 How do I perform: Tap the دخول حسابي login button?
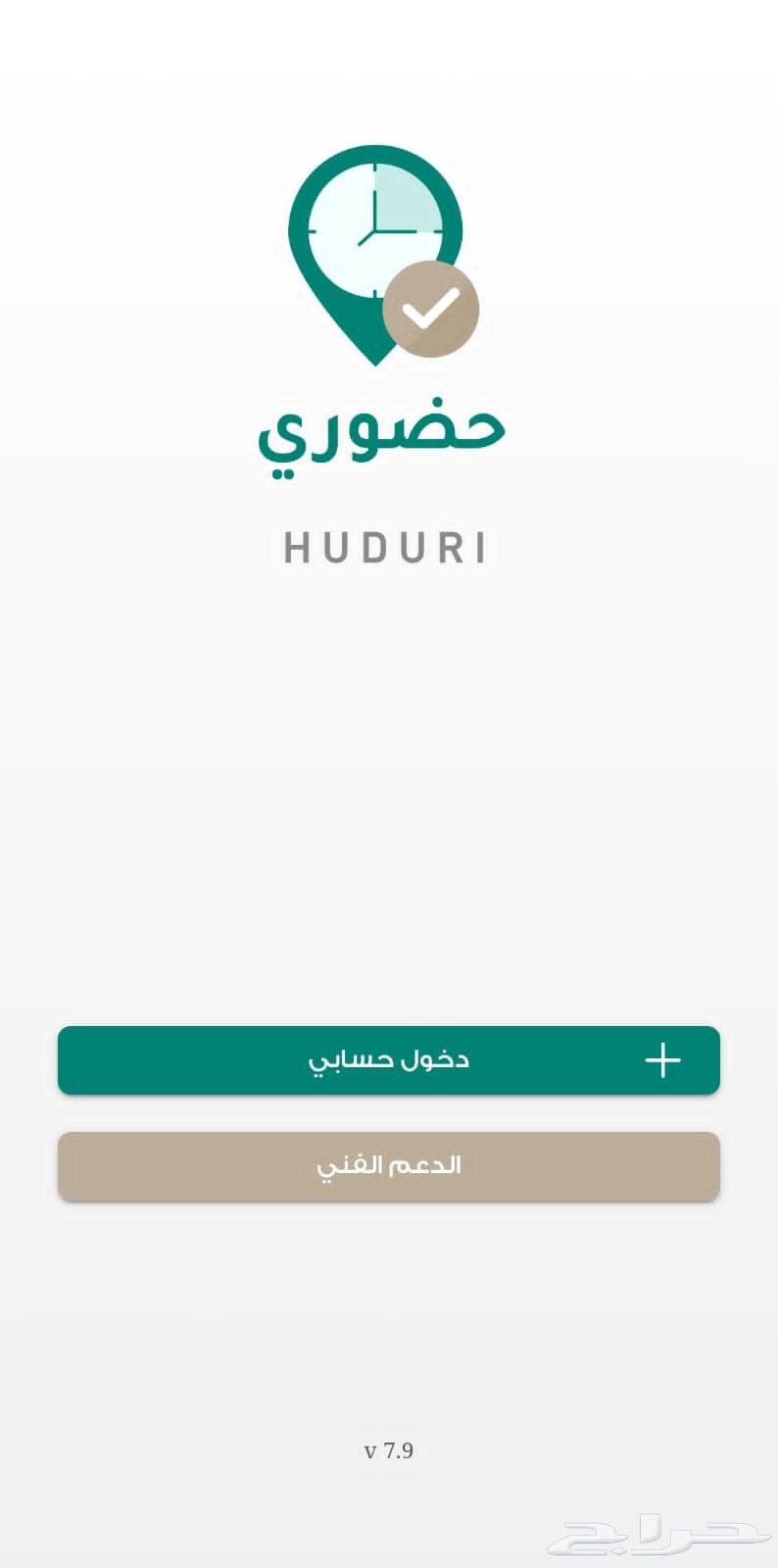point(389,1060)
